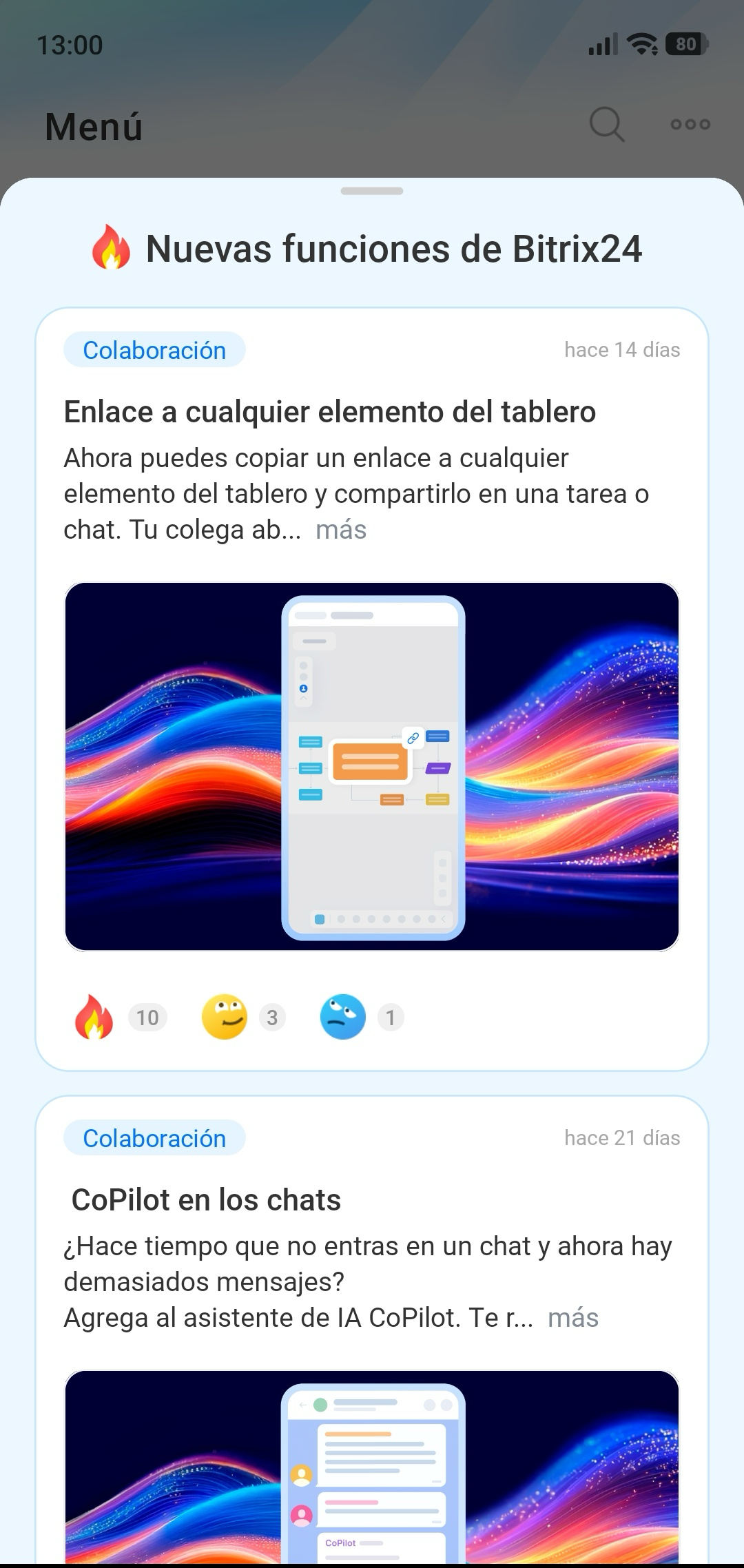Select Colaboración tag on CoPilot post

[154, 1138]
